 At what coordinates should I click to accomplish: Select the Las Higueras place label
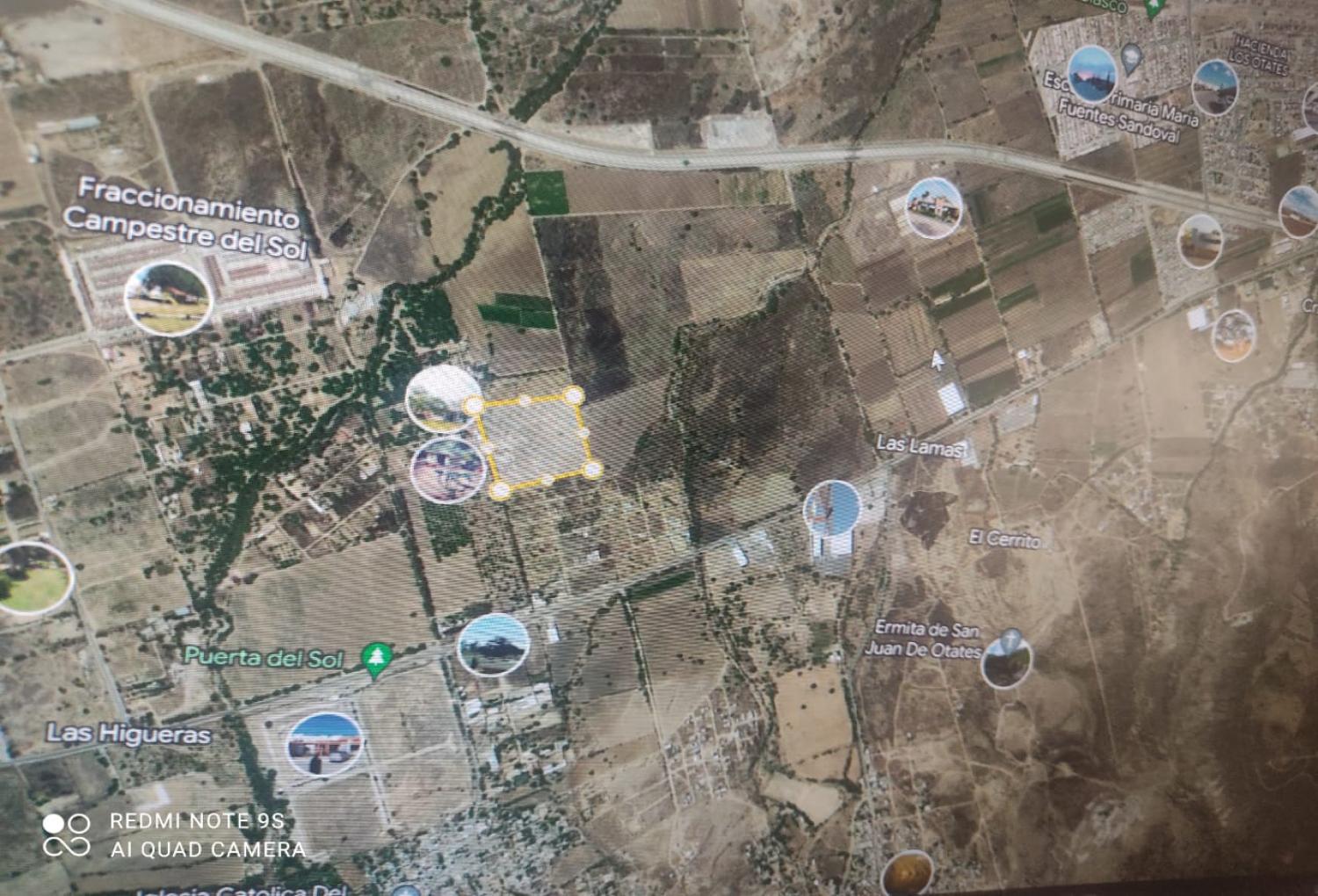[x=128, y=733]
